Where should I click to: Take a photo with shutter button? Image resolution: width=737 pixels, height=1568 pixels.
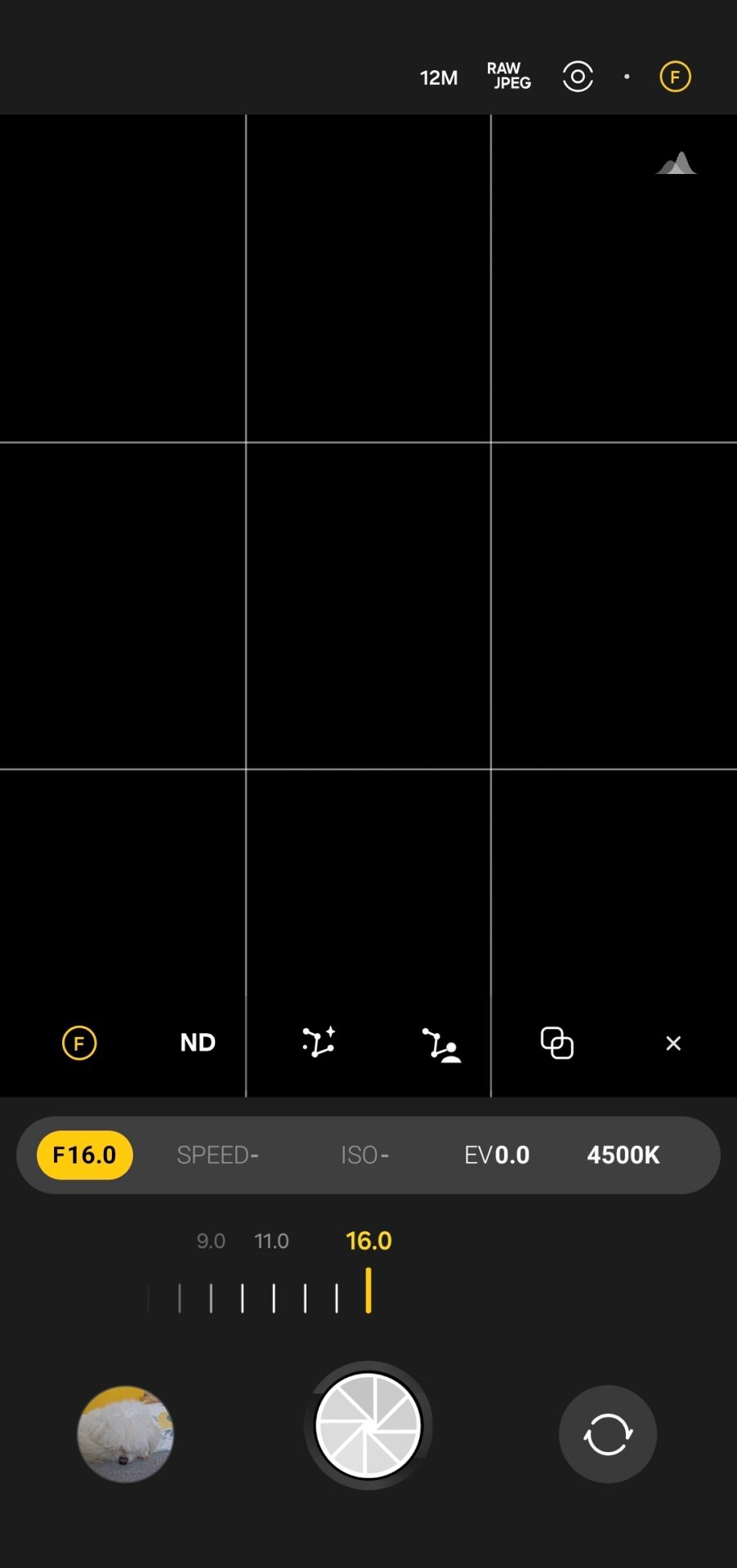(x=368, y=1426)
